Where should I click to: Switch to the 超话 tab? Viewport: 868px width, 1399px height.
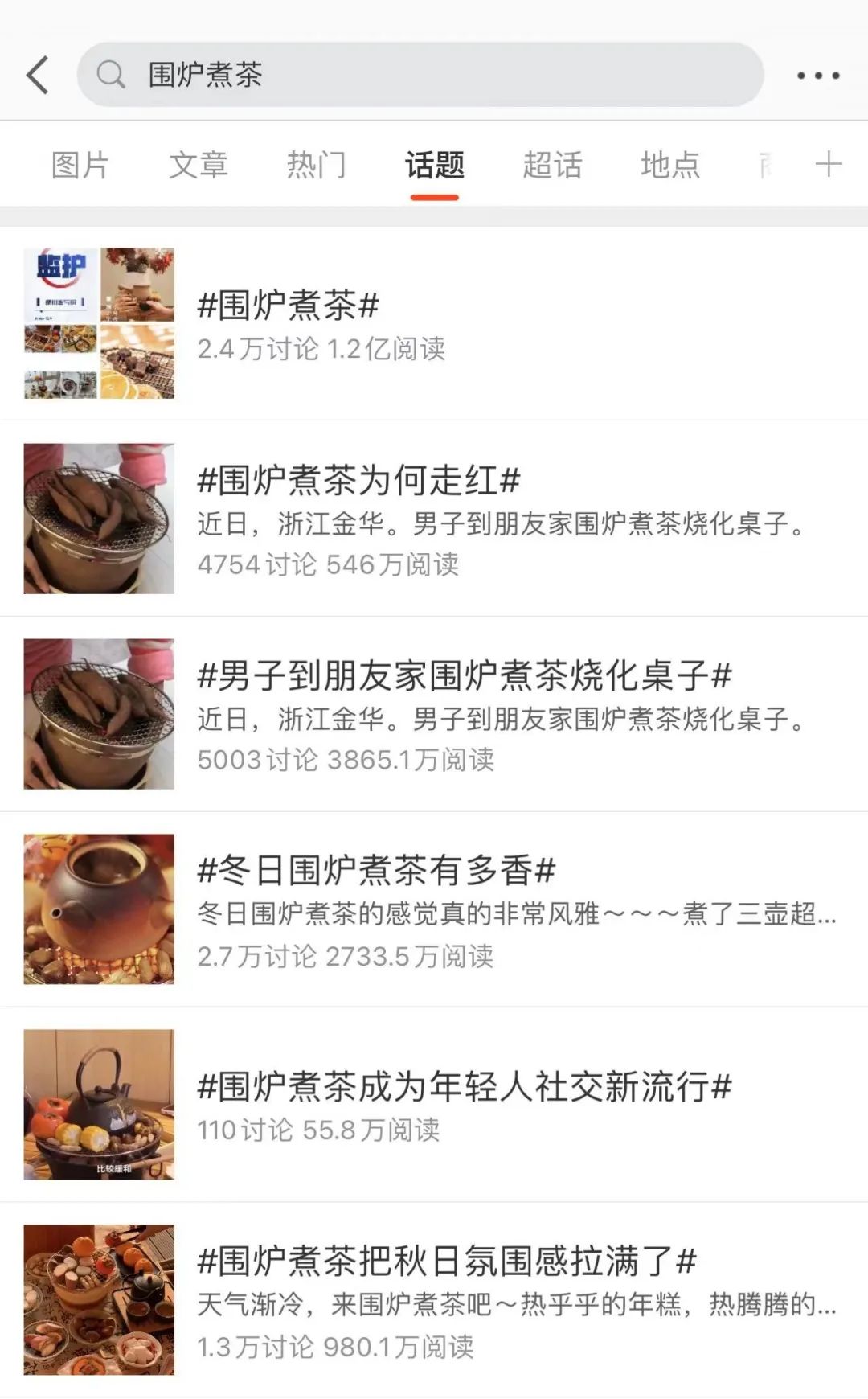(x=552, y=166)
